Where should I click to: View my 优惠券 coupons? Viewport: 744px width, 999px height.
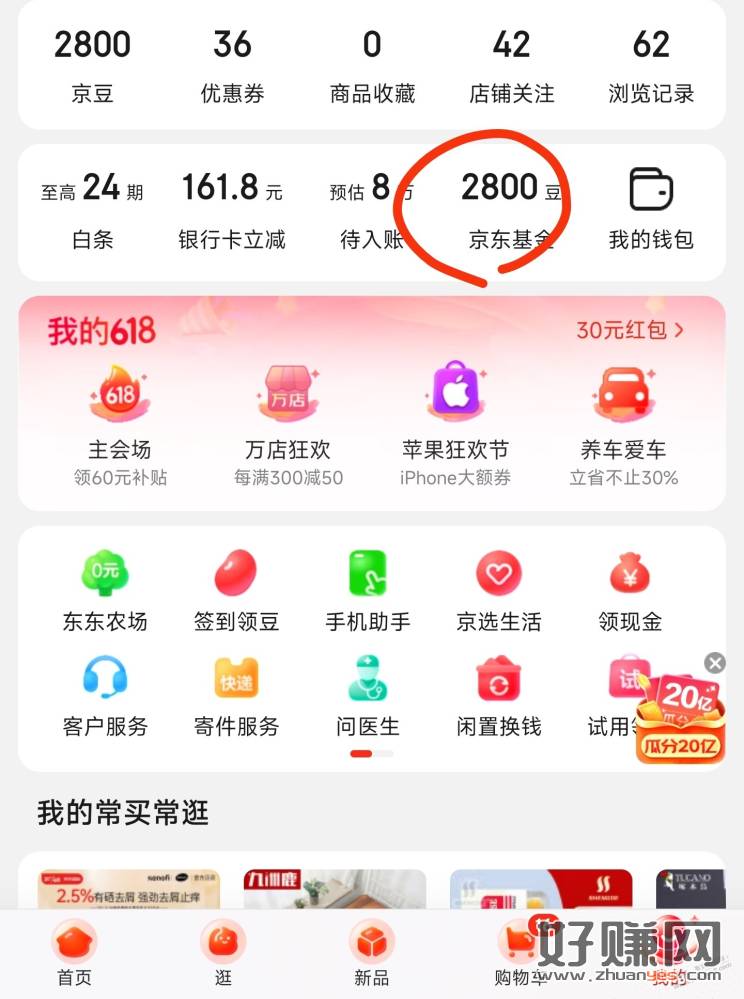point(232,66)
